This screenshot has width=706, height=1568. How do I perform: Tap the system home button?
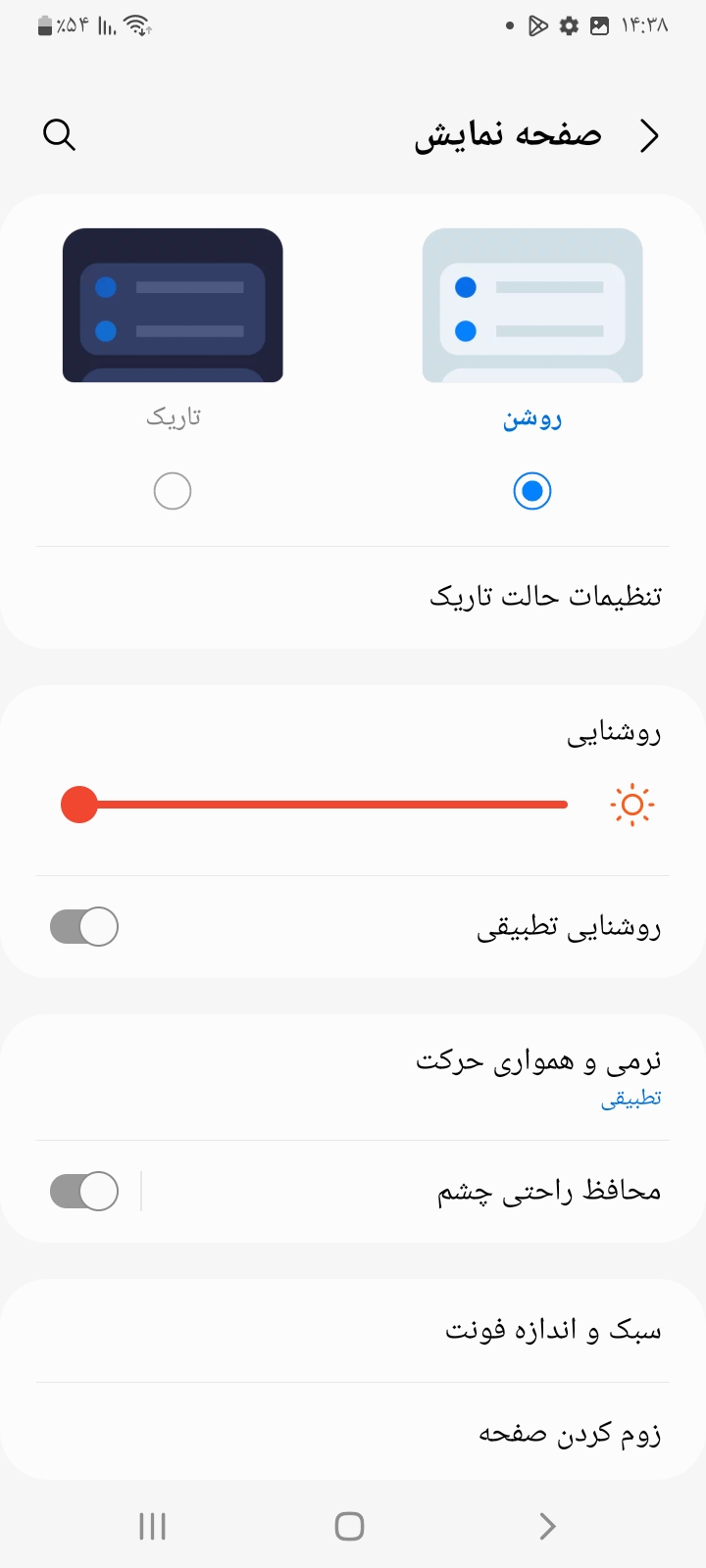click(349, 1526)
